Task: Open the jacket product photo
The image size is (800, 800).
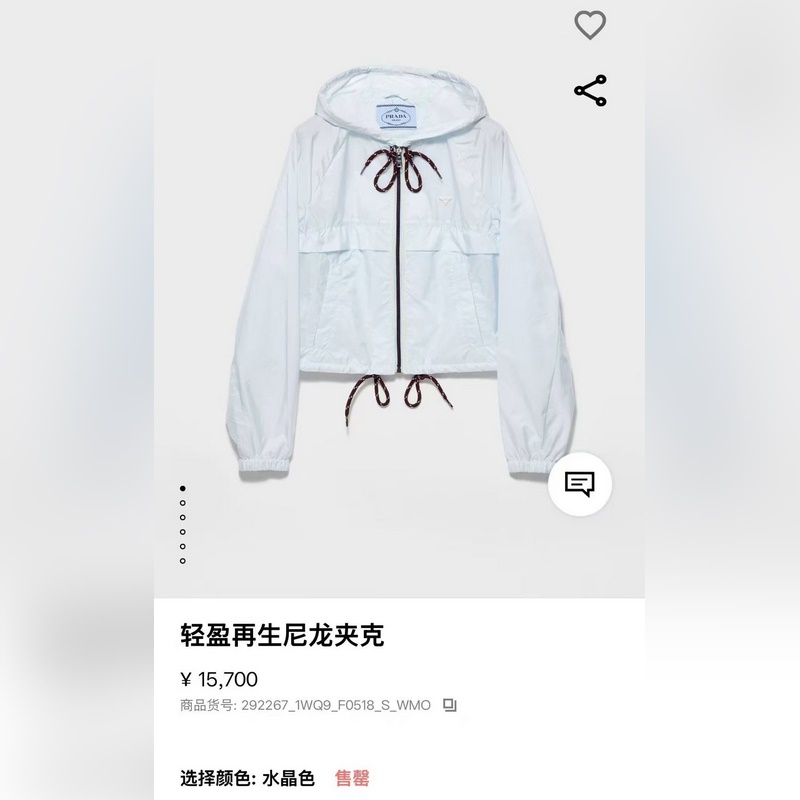Action: [399, 276]
